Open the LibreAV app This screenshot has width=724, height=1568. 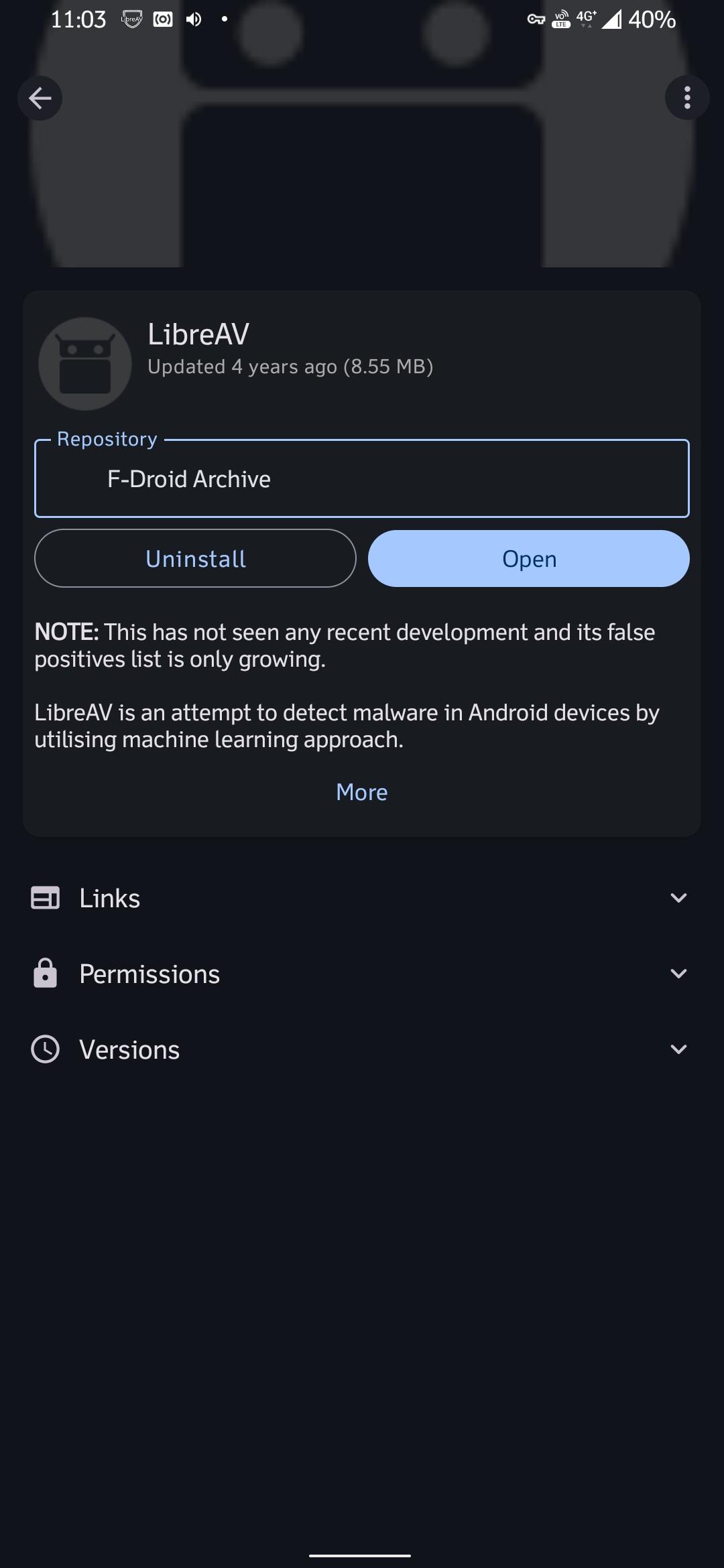528,559
